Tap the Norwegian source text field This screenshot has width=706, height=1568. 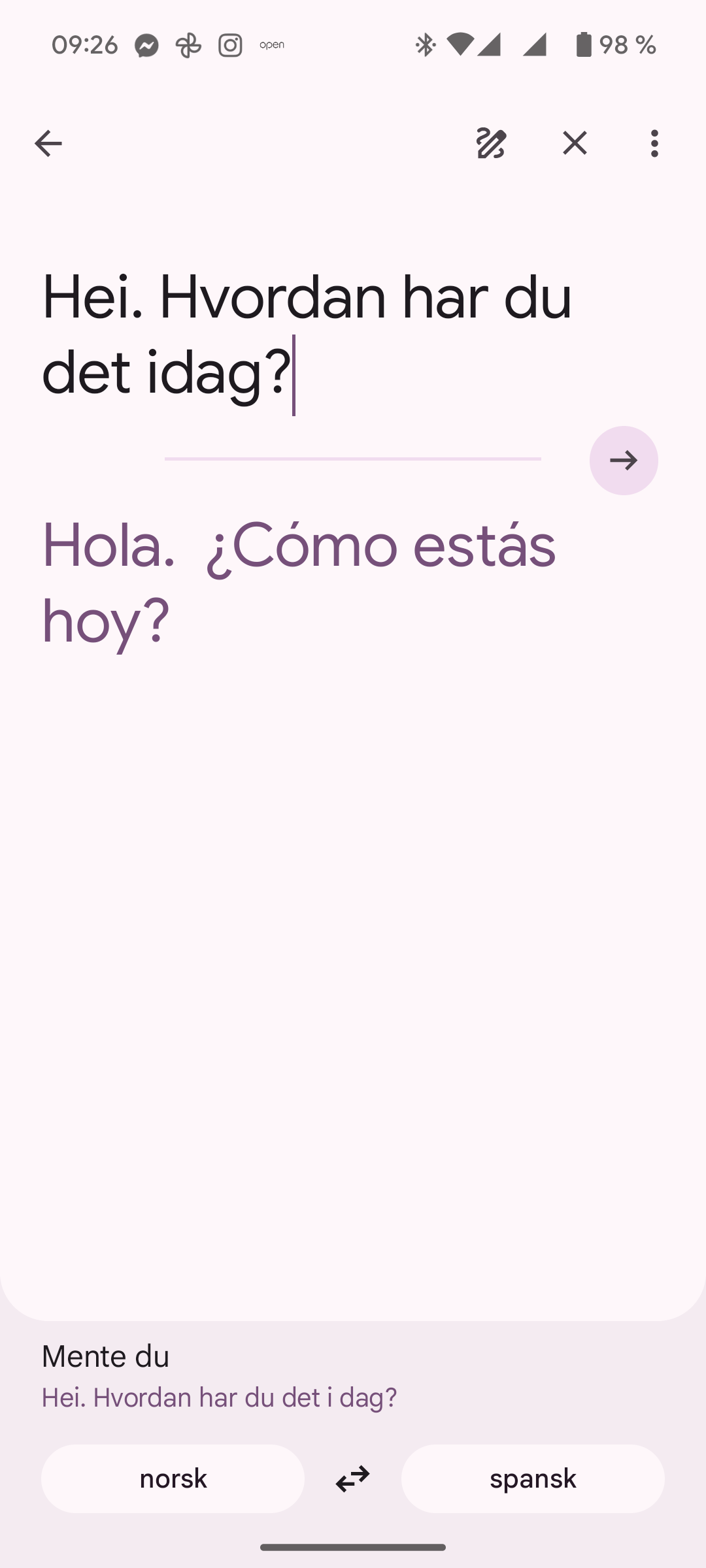[307, 335]
